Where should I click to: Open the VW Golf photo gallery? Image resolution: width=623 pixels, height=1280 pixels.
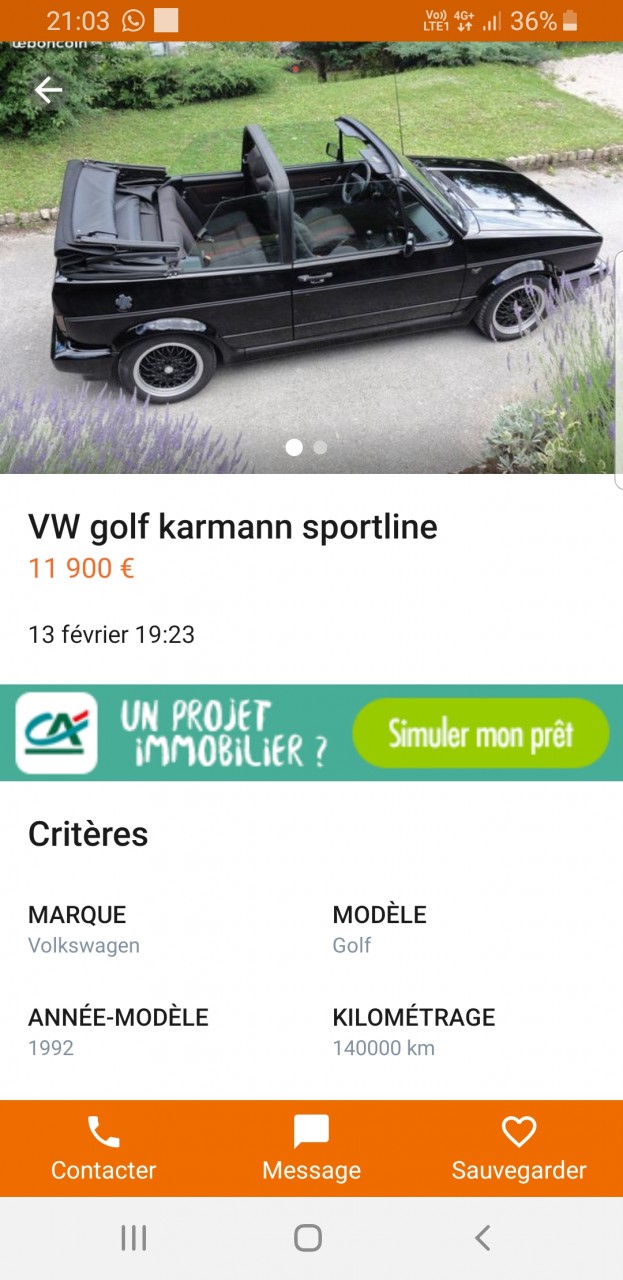click(x=311, y=260)
